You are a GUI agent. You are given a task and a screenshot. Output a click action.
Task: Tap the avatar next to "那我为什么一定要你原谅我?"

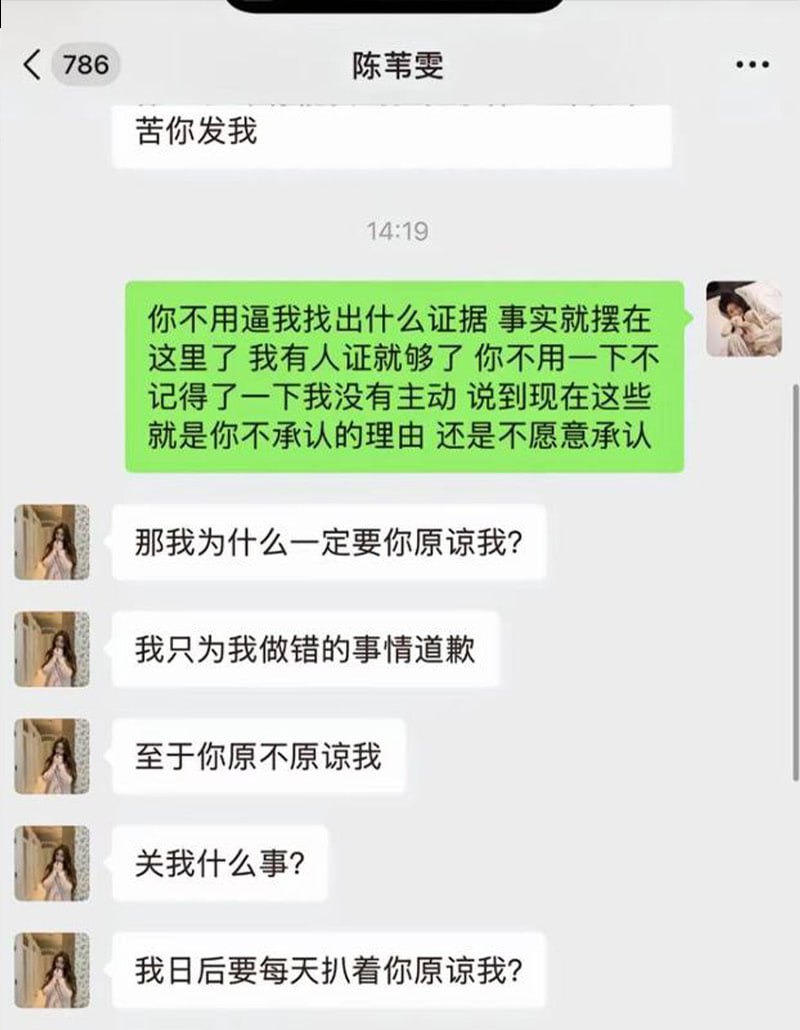52,542
